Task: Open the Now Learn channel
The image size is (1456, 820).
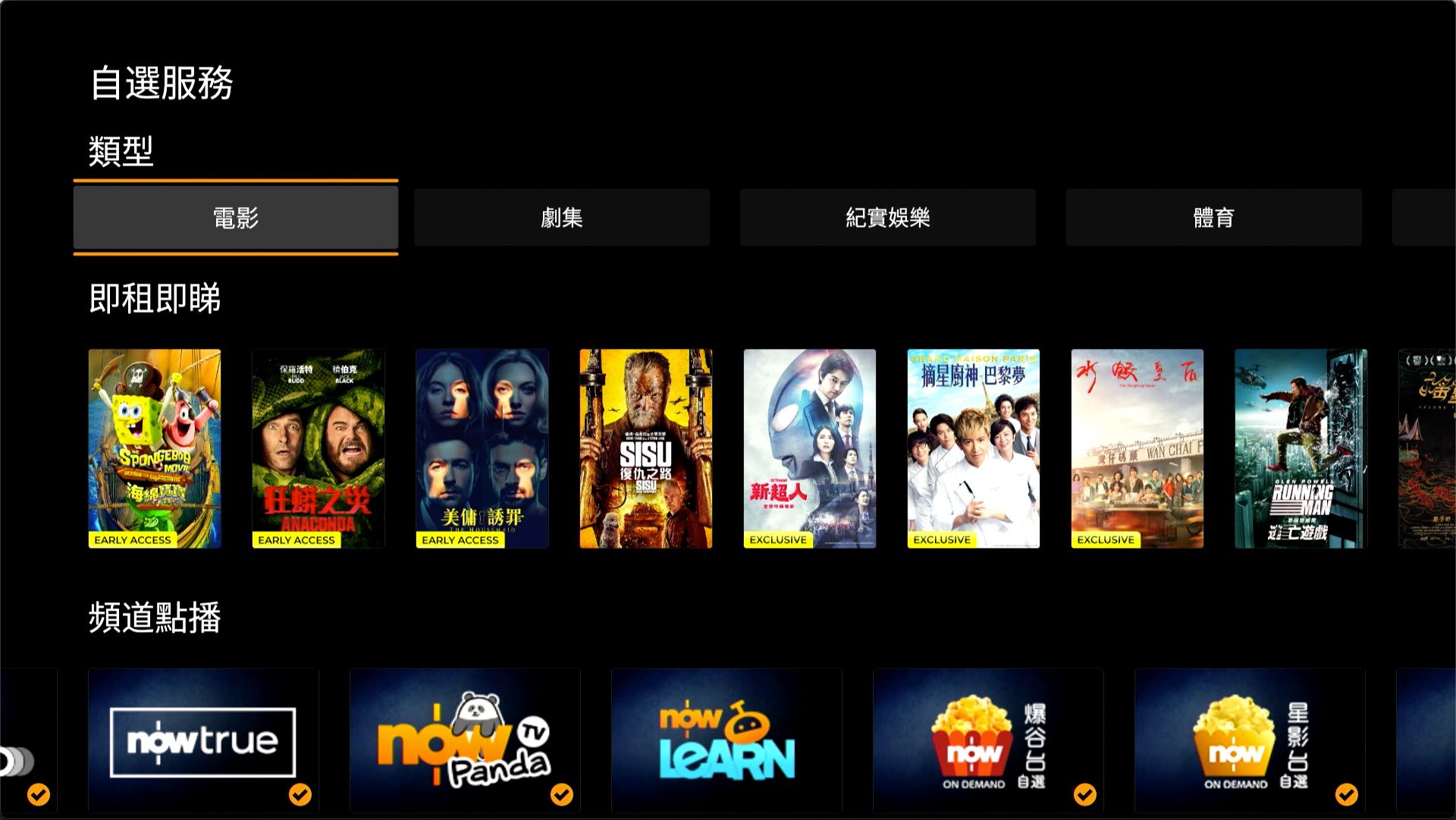Action: pos(726,741)
